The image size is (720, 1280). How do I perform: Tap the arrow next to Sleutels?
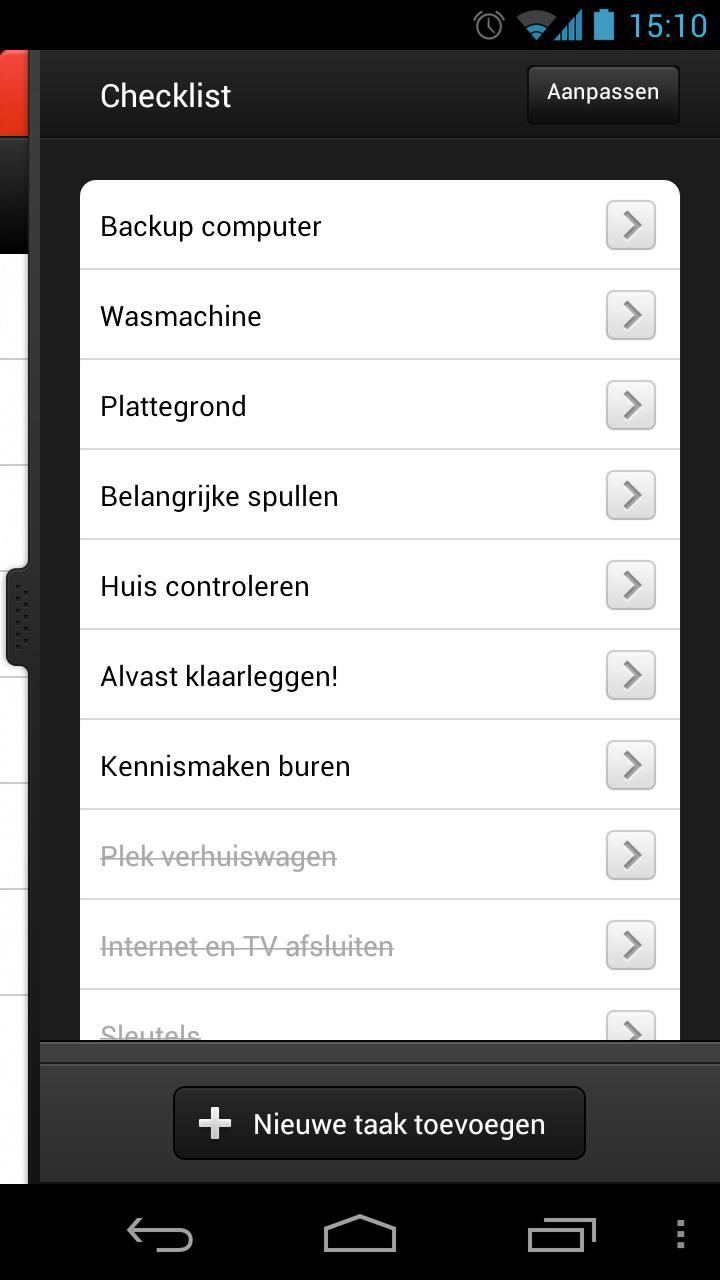(x=630, y=1030)
